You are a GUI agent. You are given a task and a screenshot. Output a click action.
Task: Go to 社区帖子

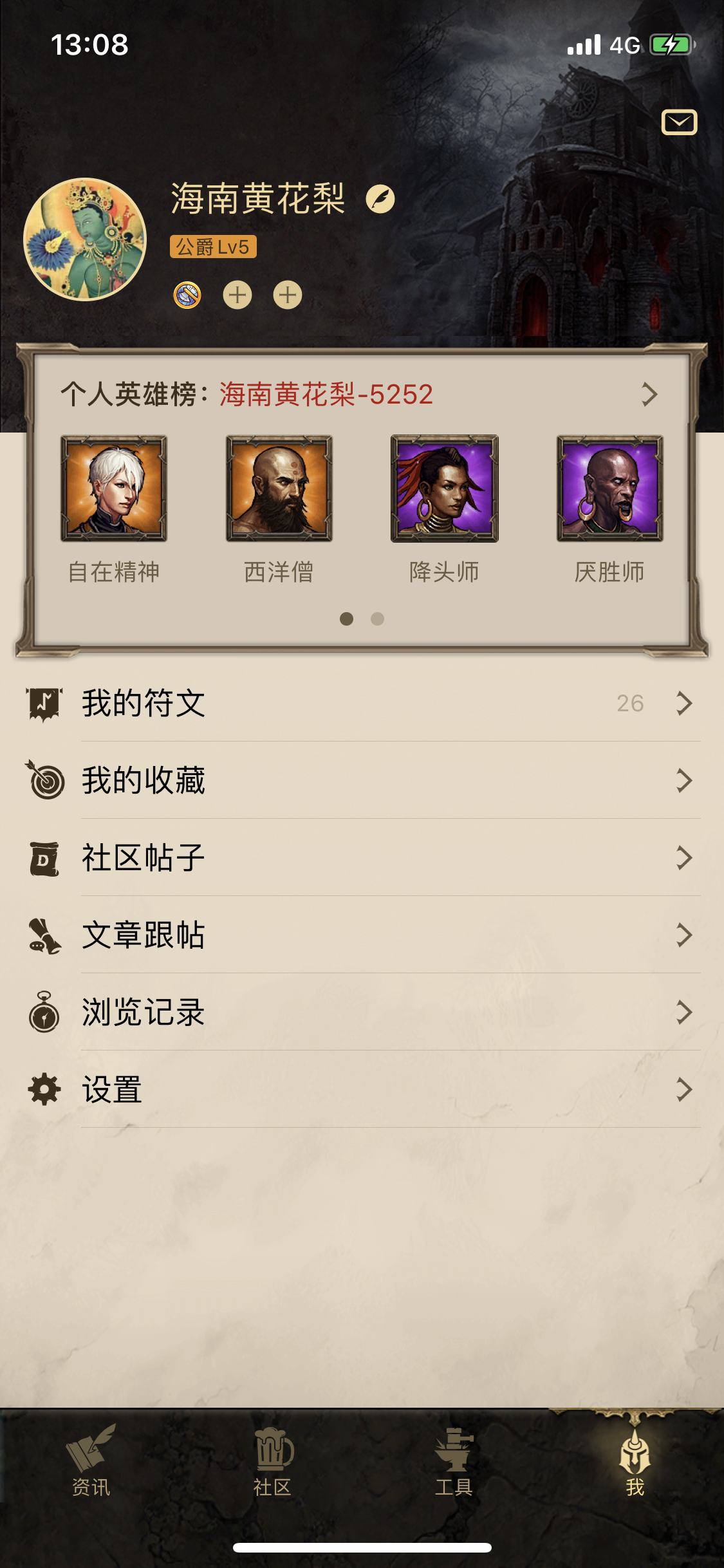click(x=360, y=857)
